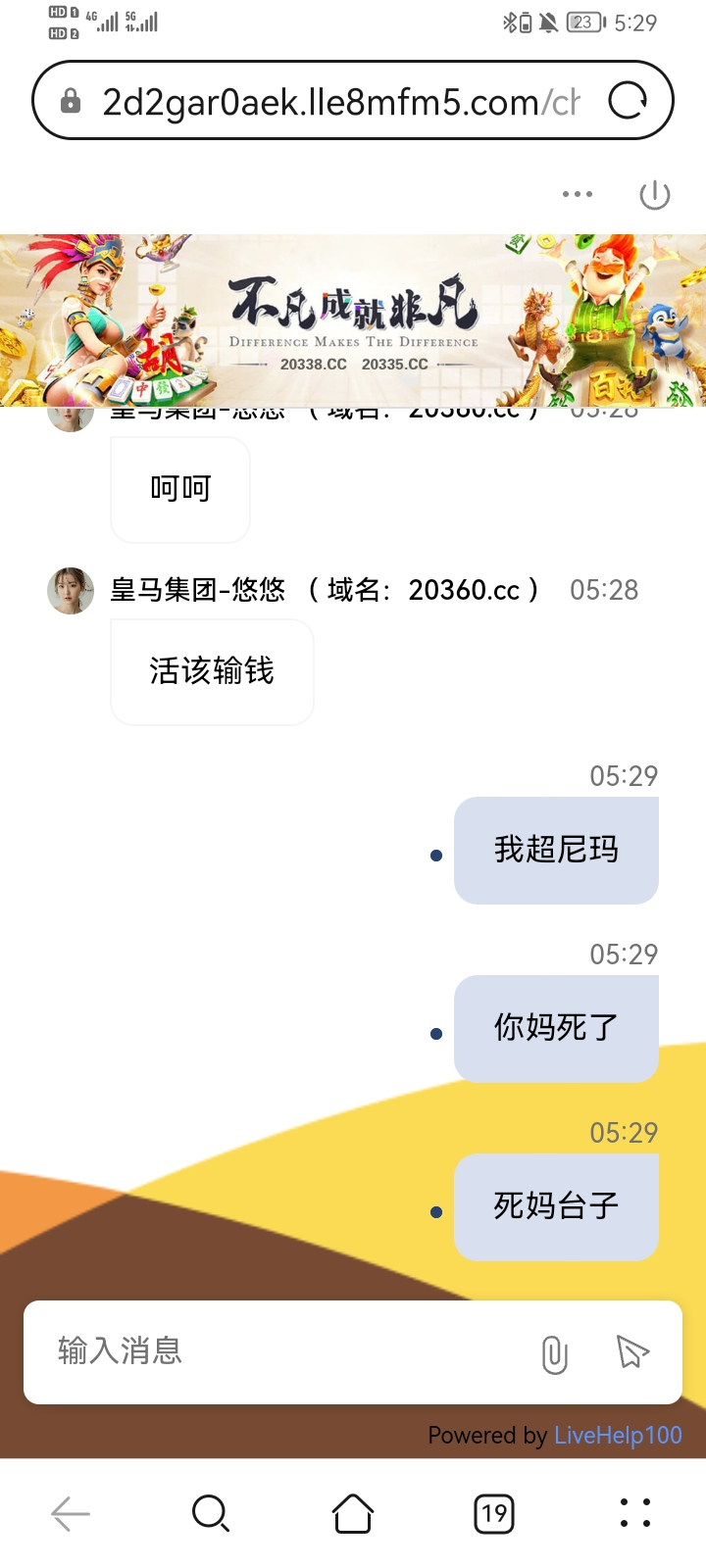The width and height of the screenshot is (706, 1568).
Task: End the chat with the power icon
Action: click(x=655, y=195)
